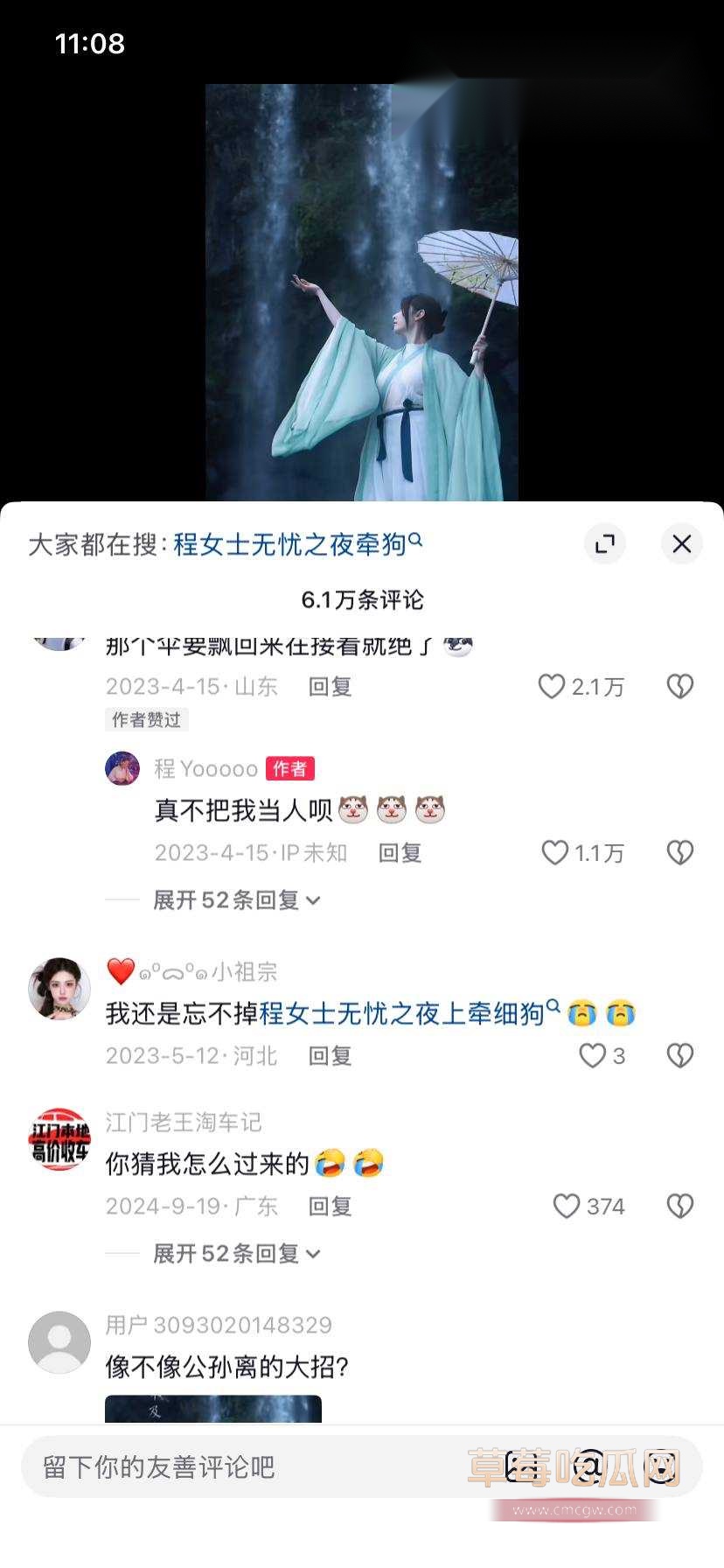Expand 52 replies under 江门老王淘车记's comment

click(x=237, y=1253)
